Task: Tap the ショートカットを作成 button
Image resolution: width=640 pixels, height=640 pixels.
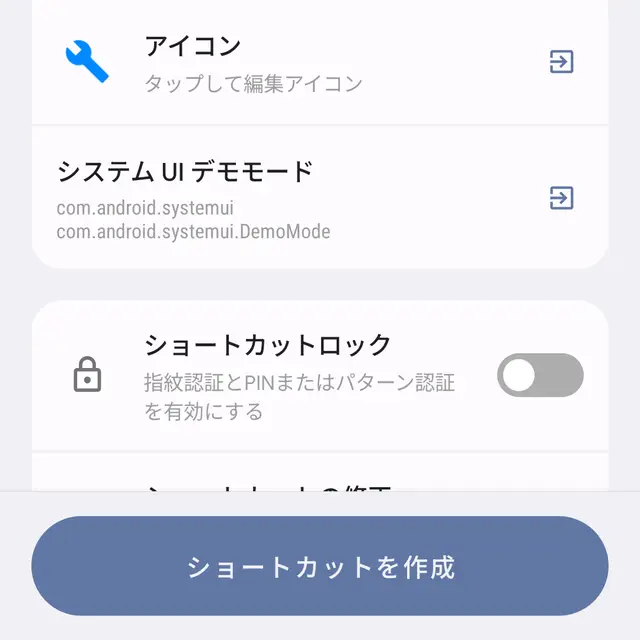Action: click(x=320, y=567)
